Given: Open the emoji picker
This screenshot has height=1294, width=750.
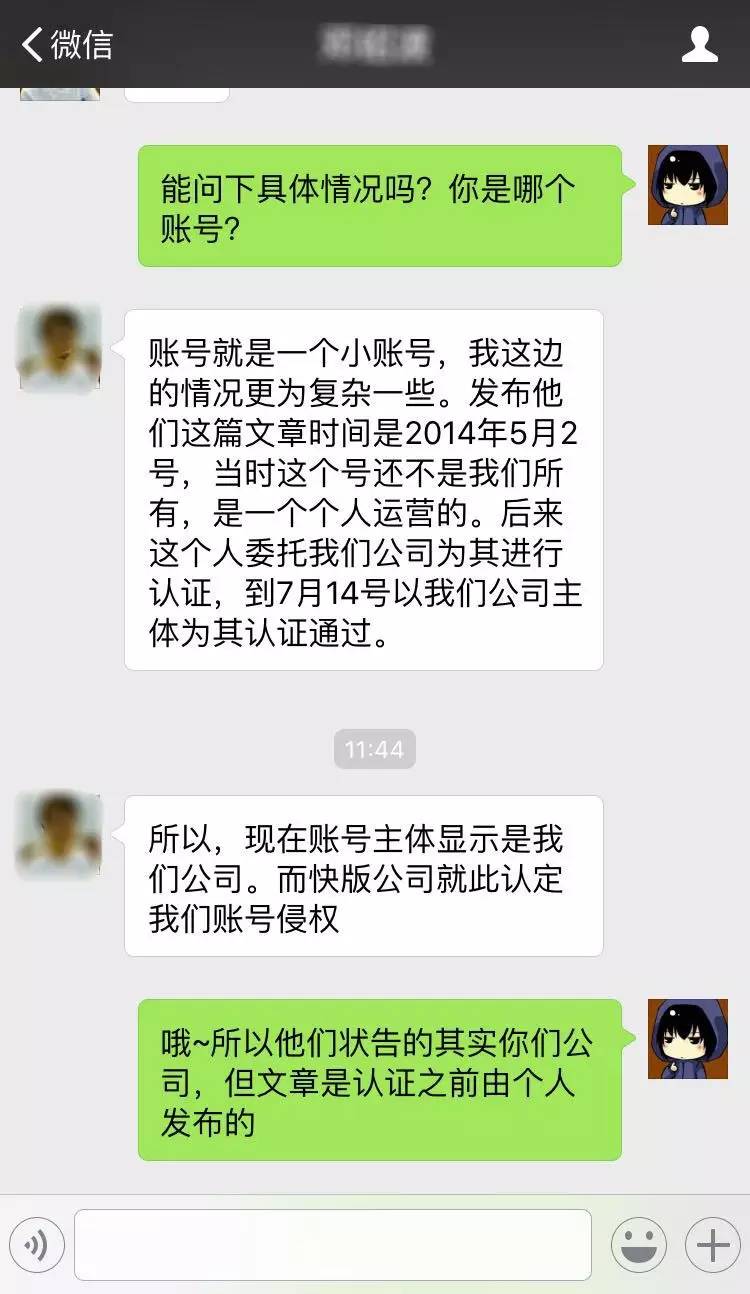Looking at the screenshot, I should click(x=638, y=1245).
